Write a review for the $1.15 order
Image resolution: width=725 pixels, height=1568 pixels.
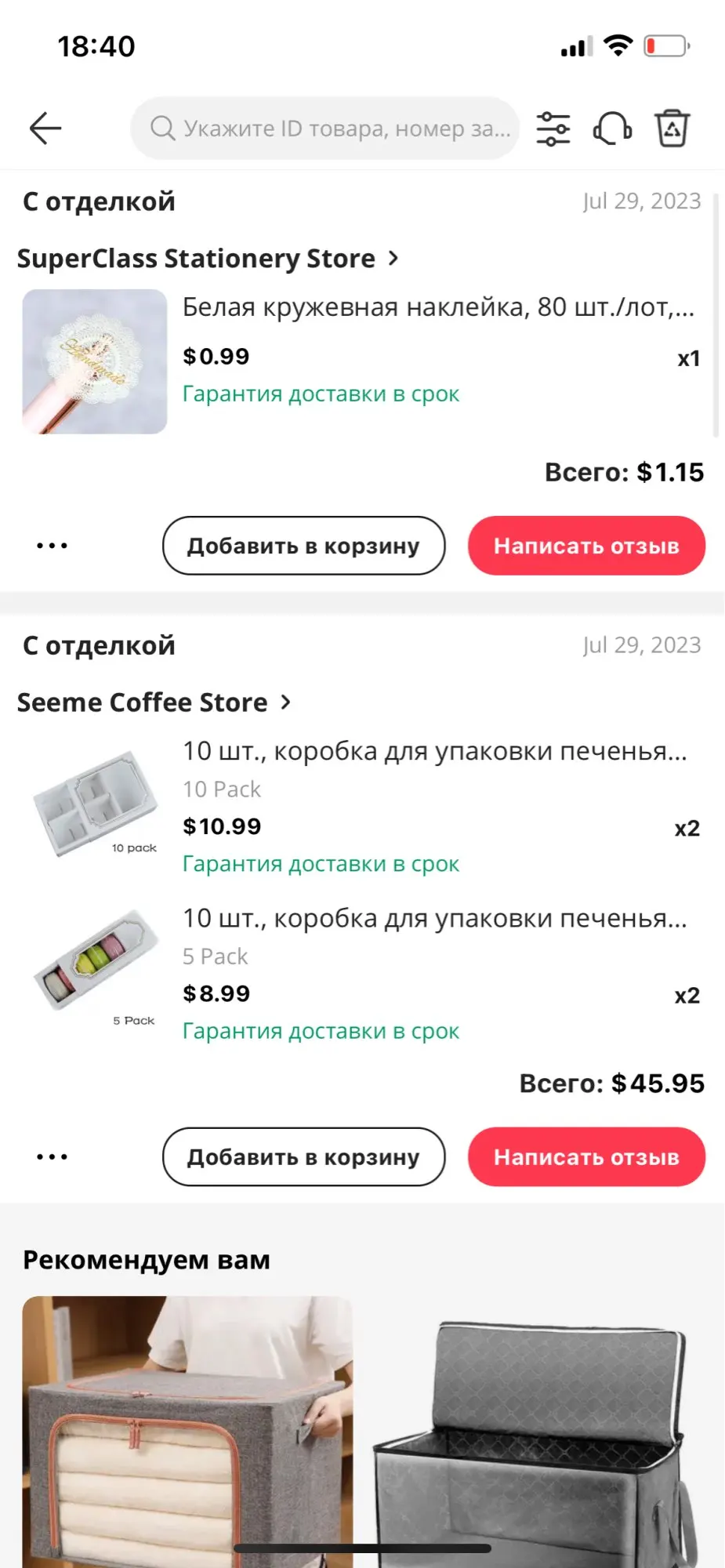(586, 546)
